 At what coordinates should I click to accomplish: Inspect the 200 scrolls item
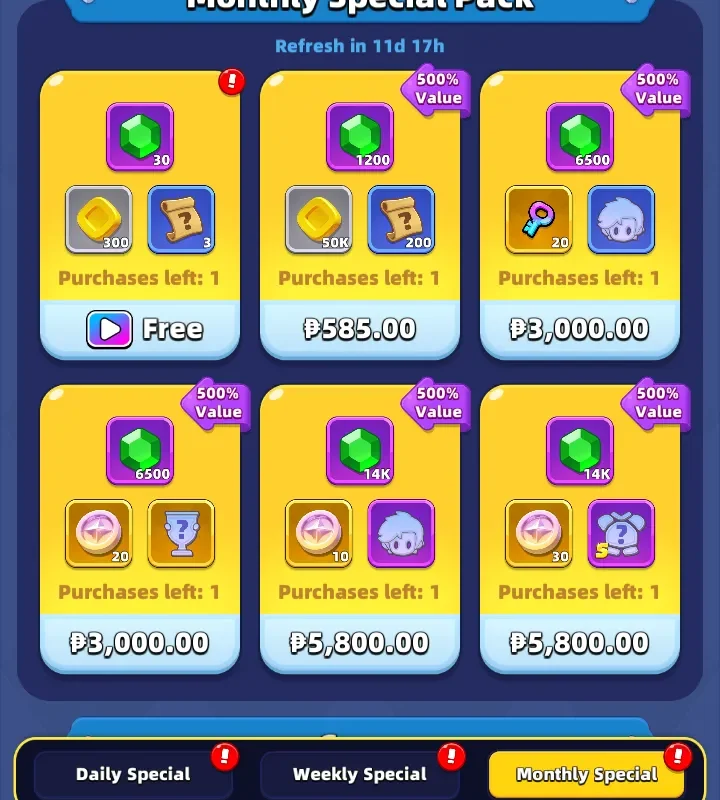coord(401,219)
